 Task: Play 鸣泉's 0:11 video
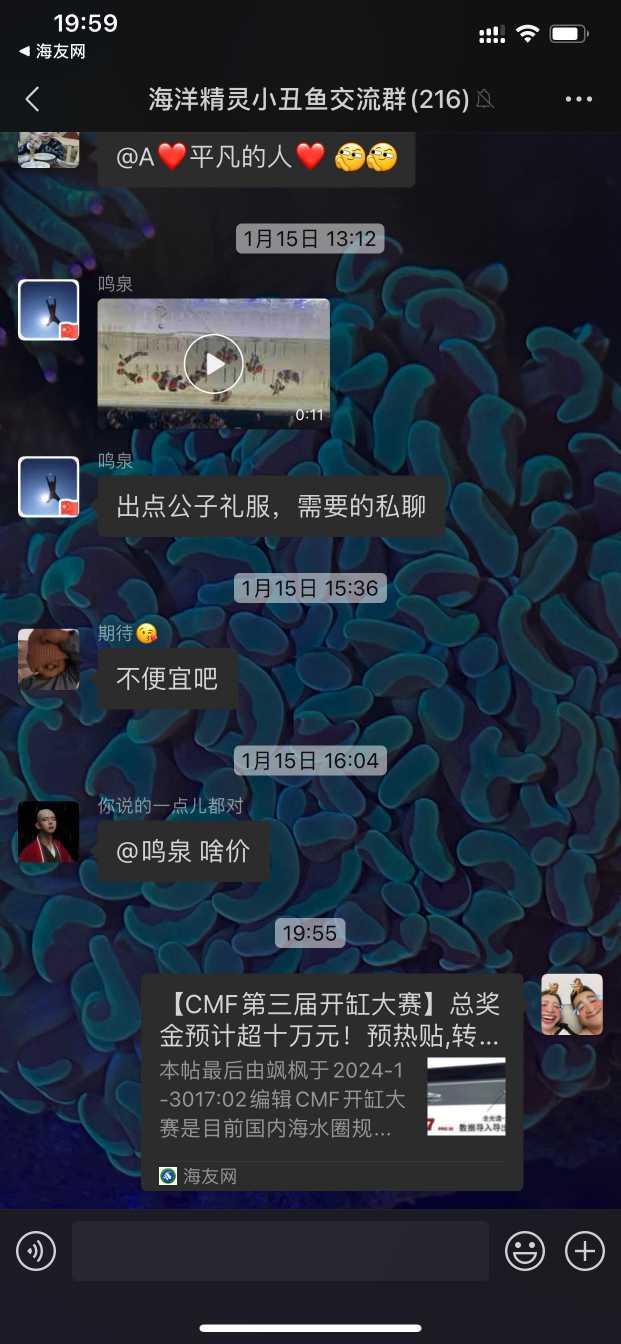point(213,363)
